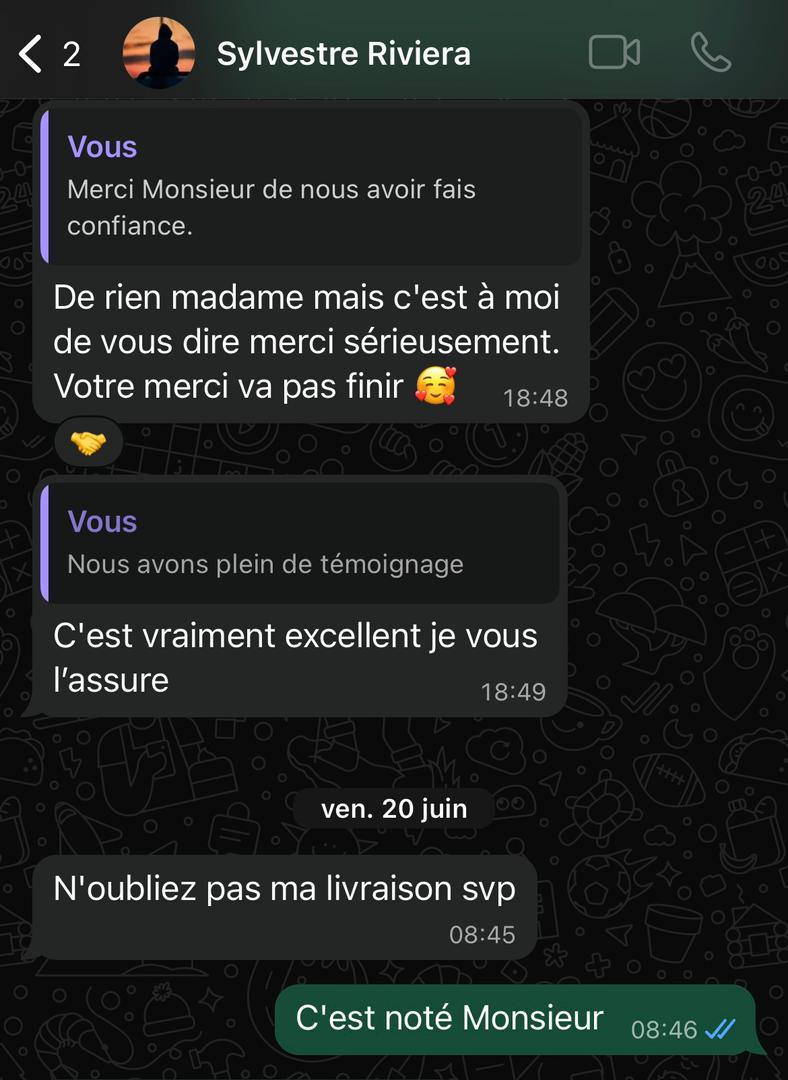Viewport: 788px width, 1080px height.
Task: View the handshake reaction details
Action: (89, 443)
